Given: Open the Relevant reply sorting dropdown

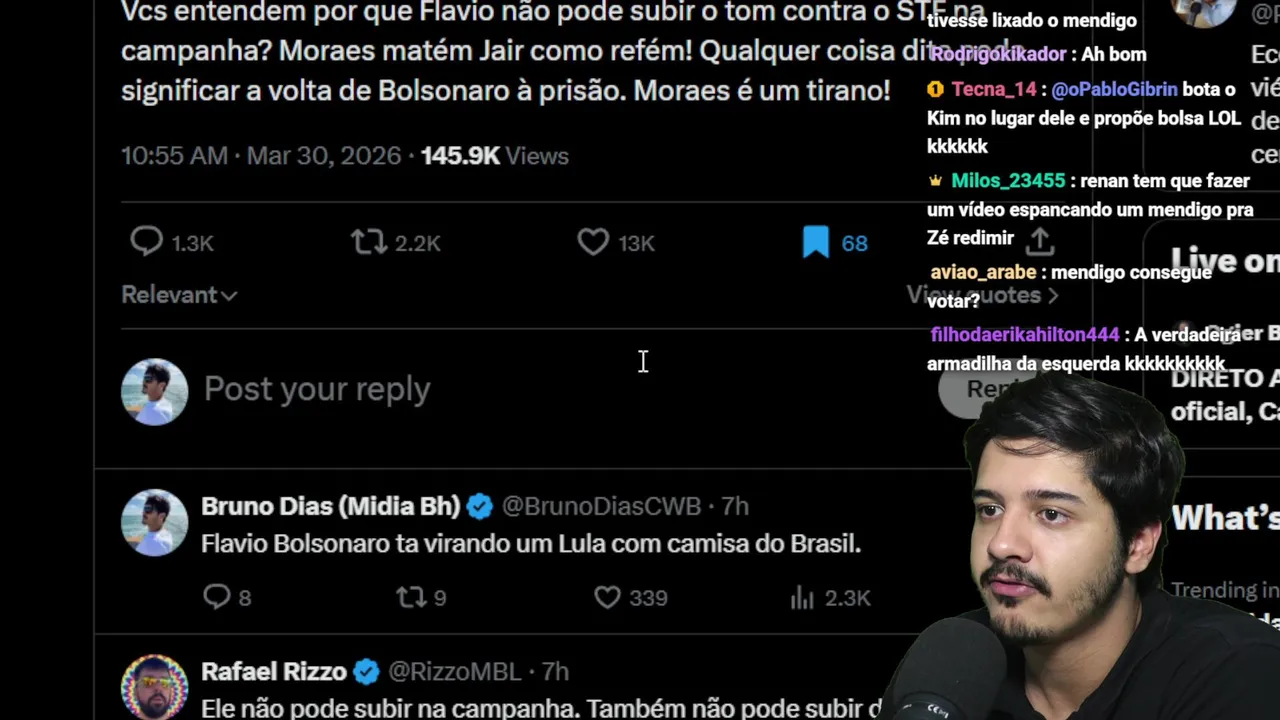Looking at the screenshot, I should click(179, 295).
